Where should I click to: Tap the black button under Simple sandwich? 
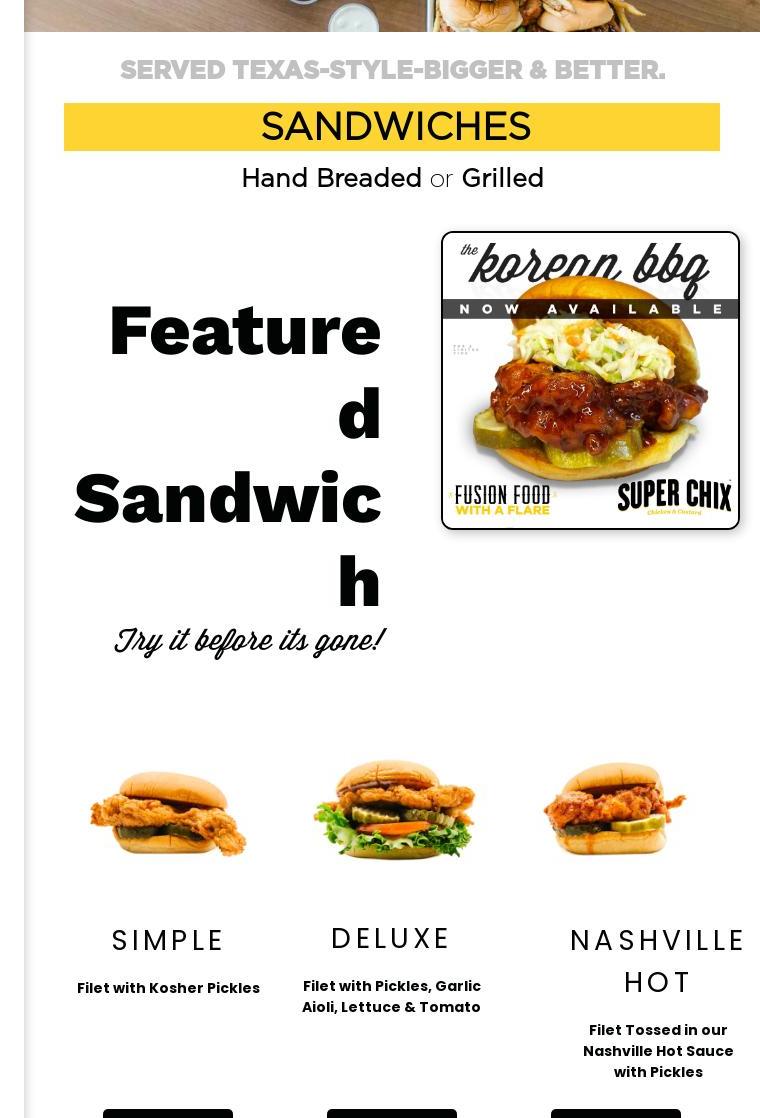coord(168,1113)
